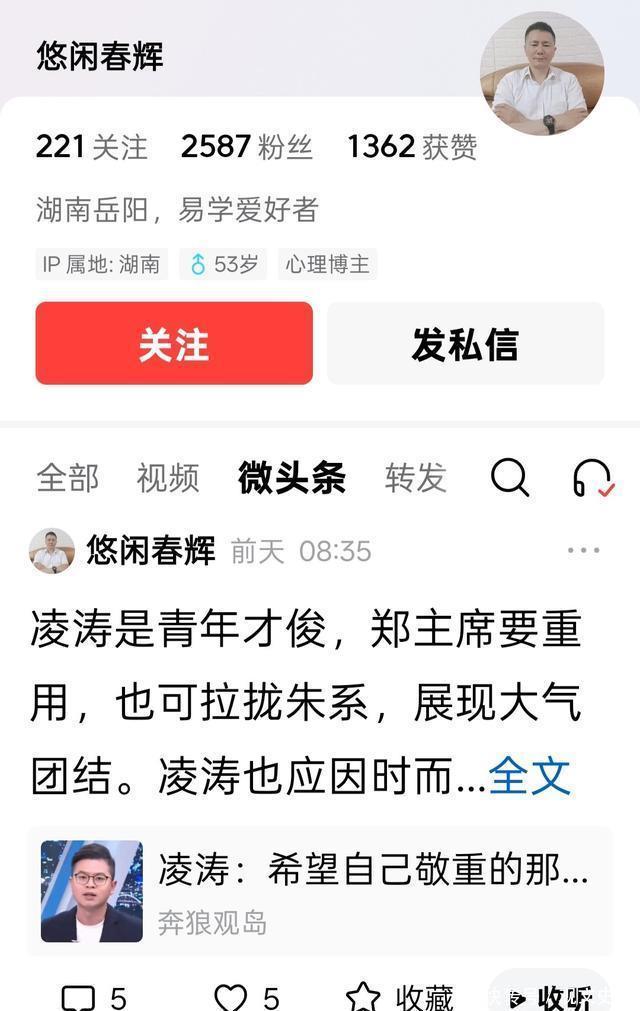
Task: Select the 微头条 tab
Action: [x=291, y=478]
